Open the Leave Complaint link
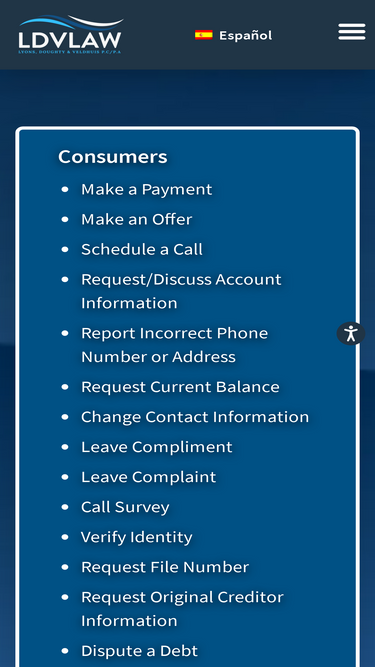The width and height of the screenshot is (375, 667). pos(148,477)
